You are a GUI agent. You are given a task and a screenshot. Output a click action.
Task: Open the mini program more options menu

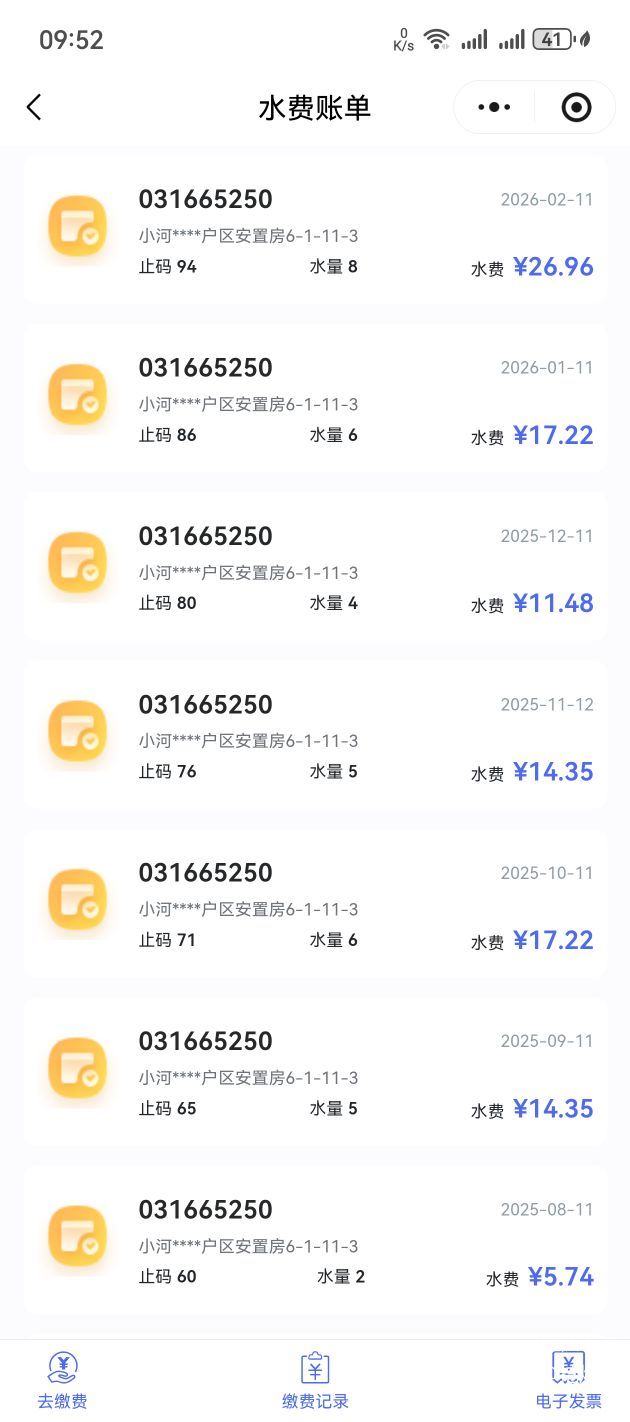(x=494, y=107)
